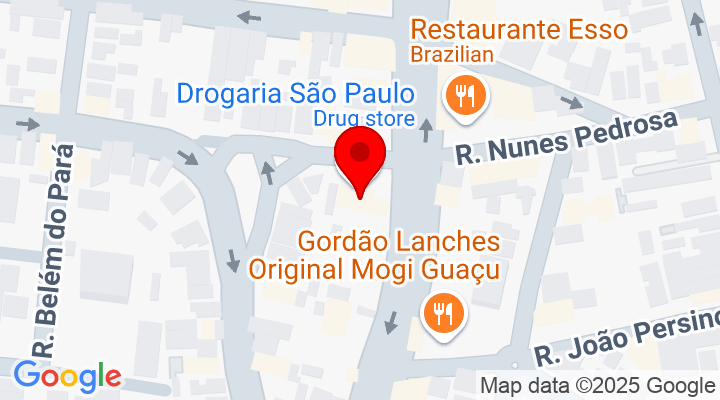Open Gordão Lanches Original Mogi Guaçu marker
Screen dimensions: 720x400
(x=441, y=313)
